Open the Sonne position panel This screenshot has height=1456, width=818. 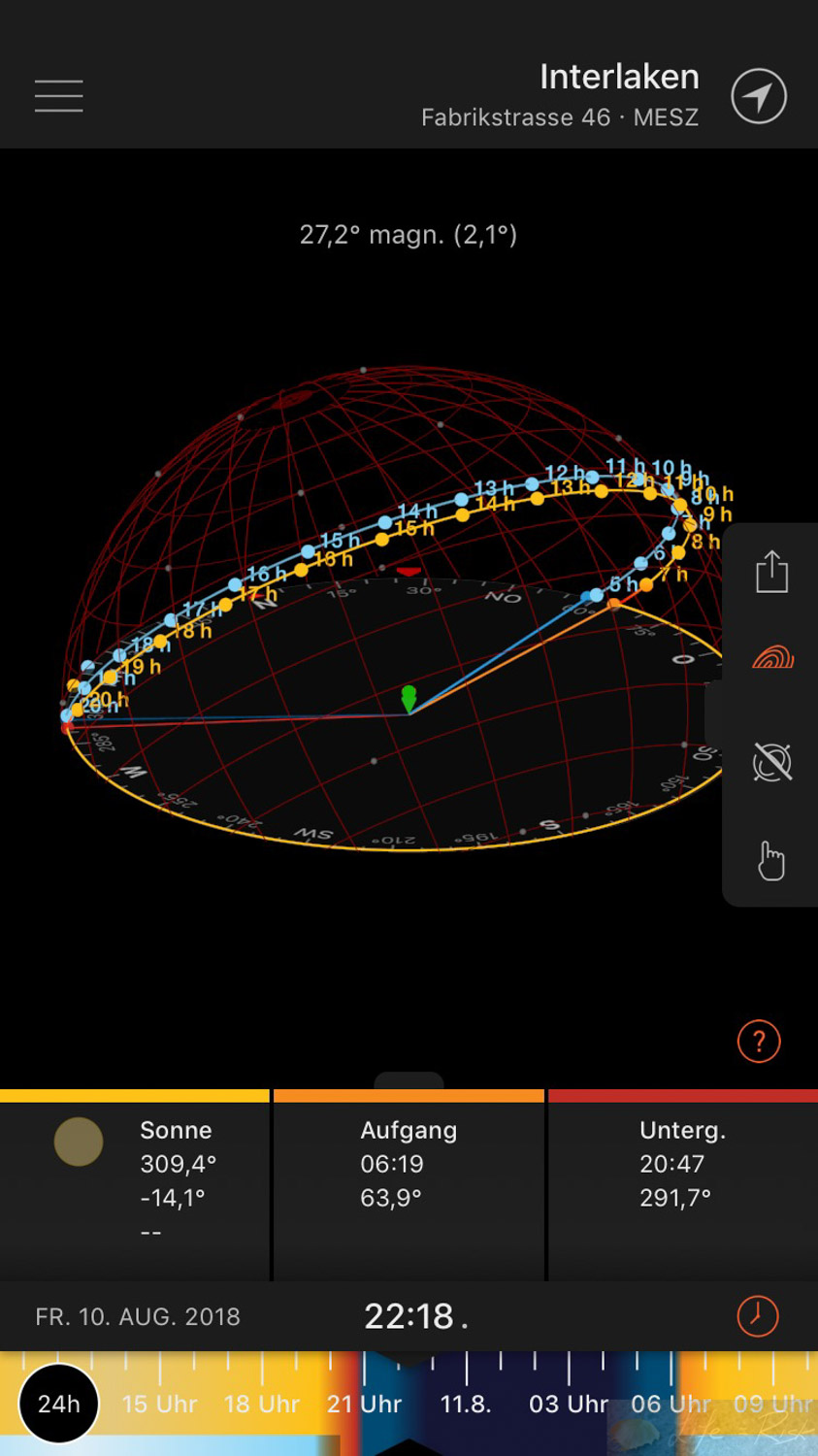point(135,1185)
